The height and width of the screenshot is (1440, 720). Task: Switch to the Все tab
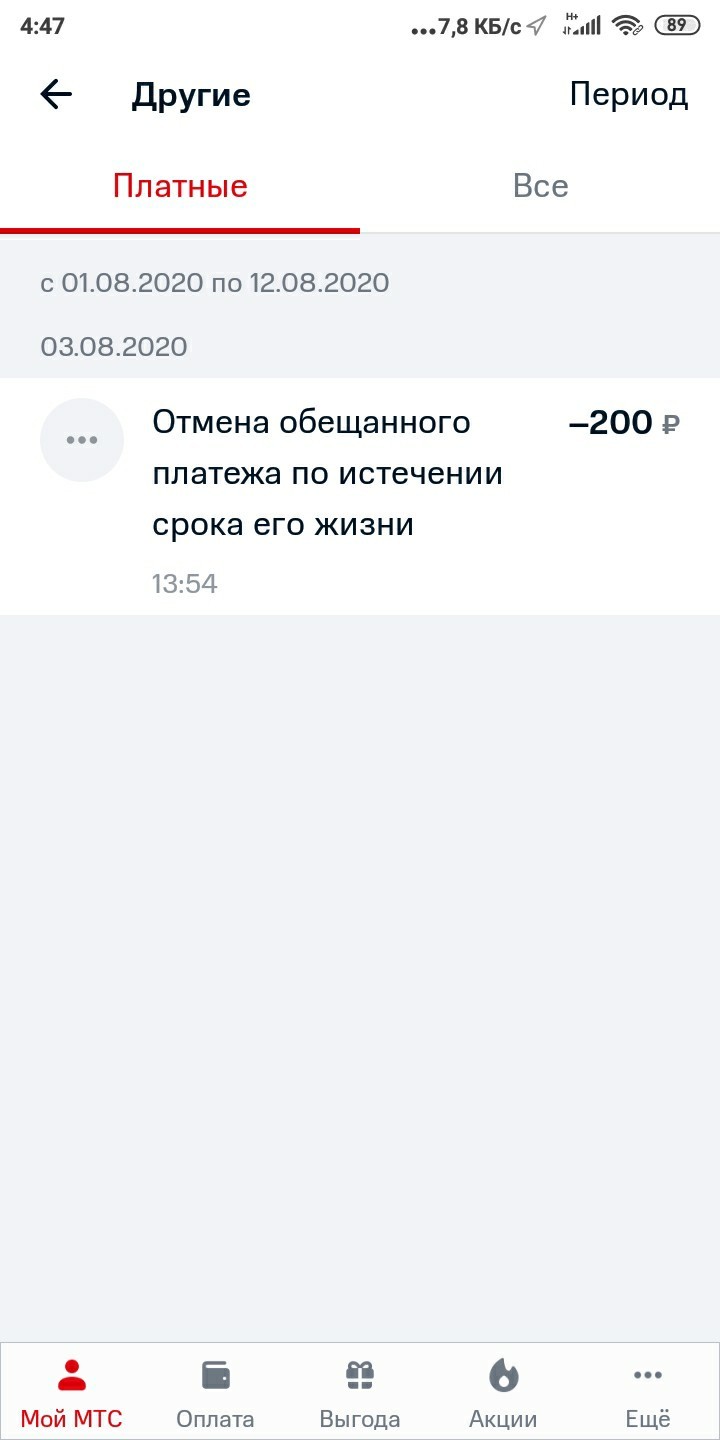(x=540, y=187)
